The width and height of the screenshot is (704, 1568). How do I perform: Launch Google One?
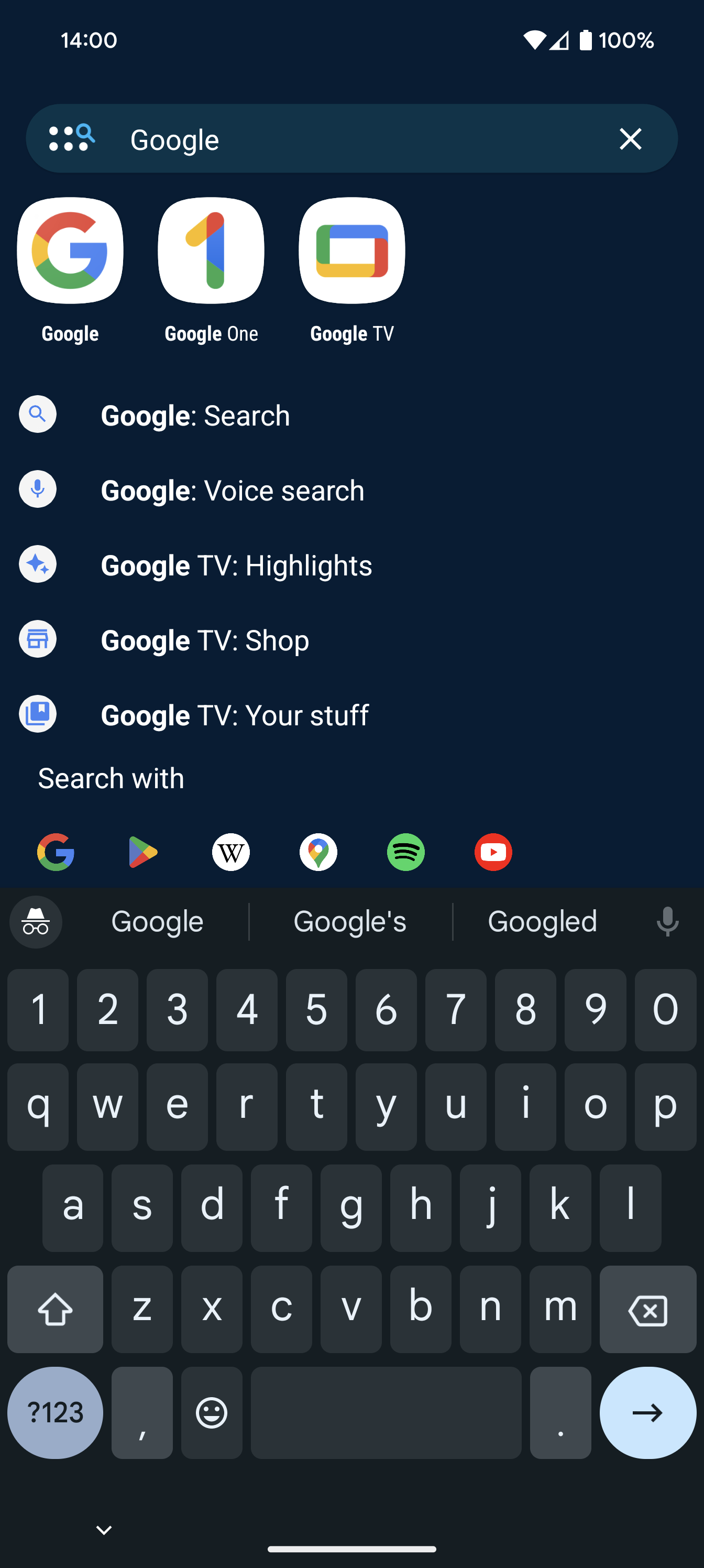tap(211, 252)
